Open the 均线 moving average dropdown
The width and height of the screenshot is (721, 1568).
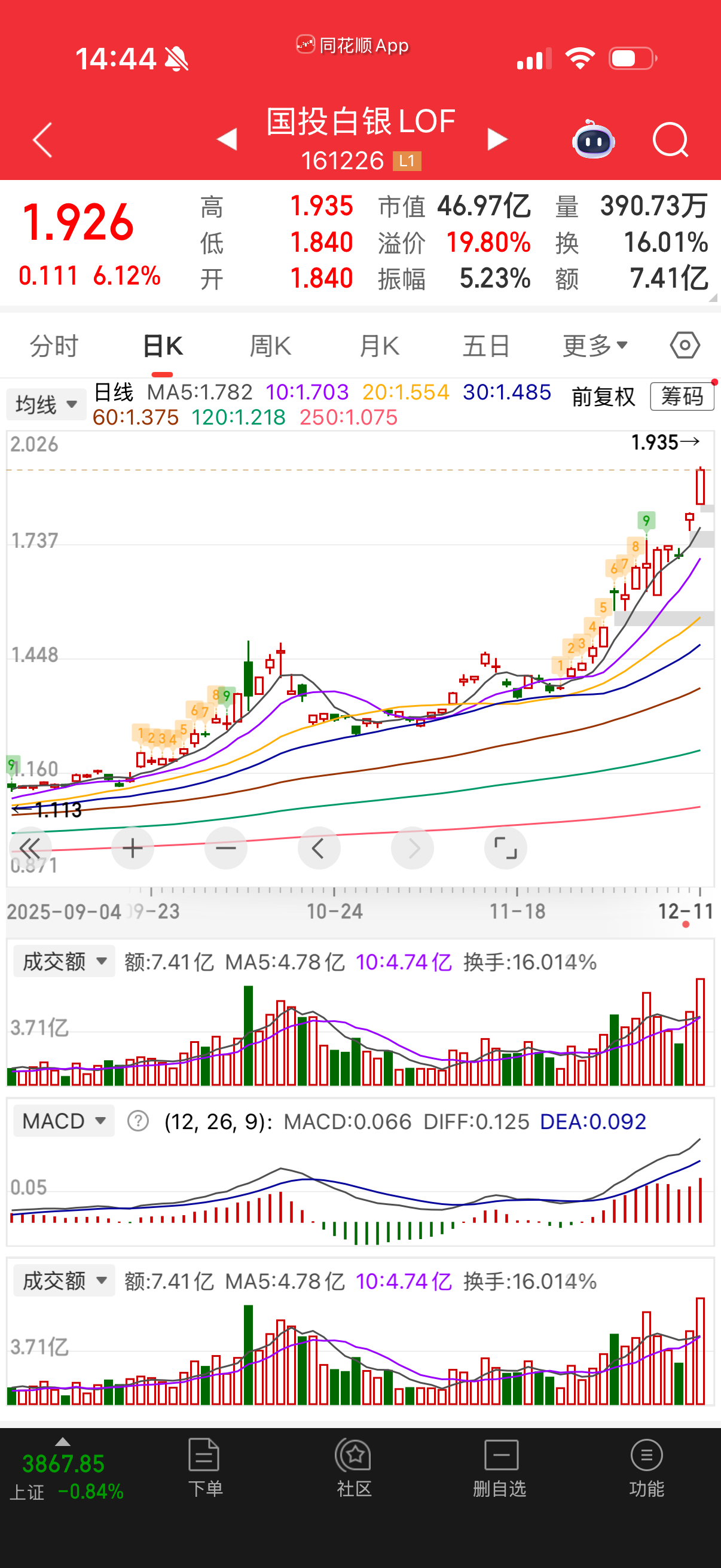tap(45, 404)
